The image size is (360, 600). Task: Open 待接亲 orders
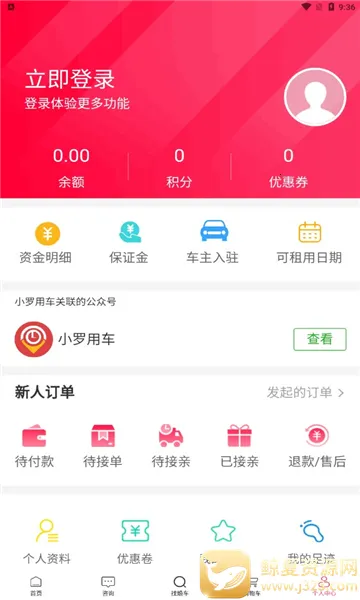[x=171, y=446]
